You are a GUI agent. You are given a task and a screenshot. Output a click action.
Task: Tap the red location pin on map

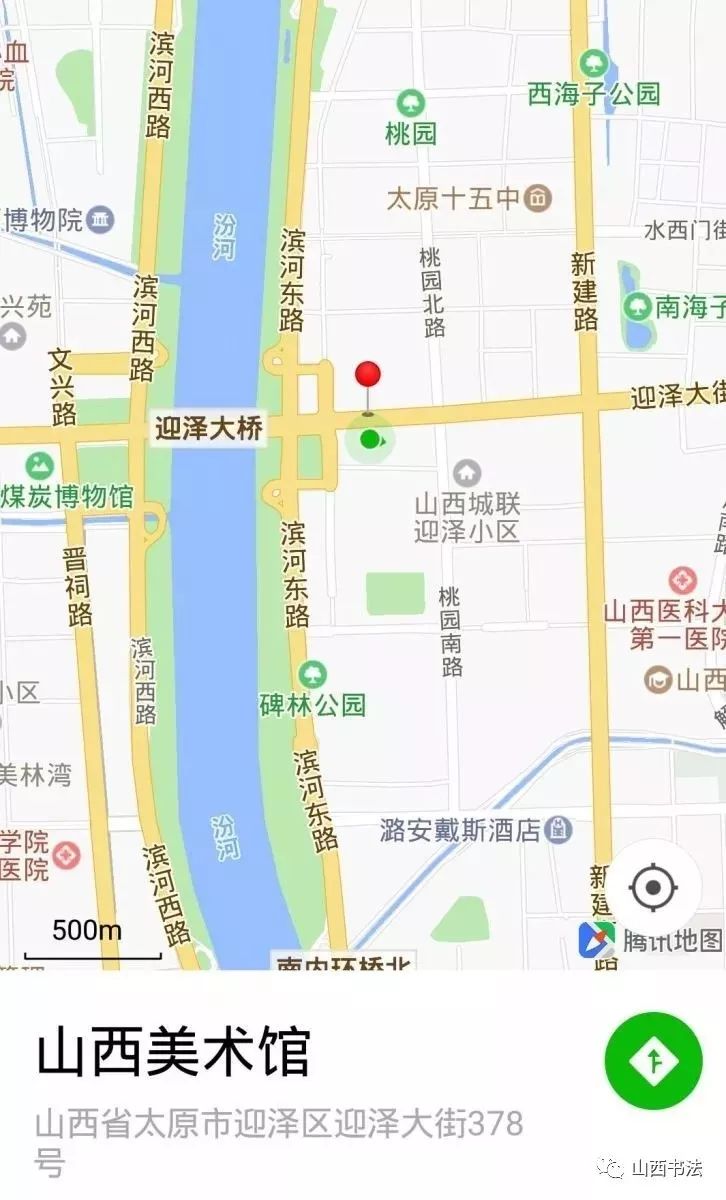click(368, 387)
